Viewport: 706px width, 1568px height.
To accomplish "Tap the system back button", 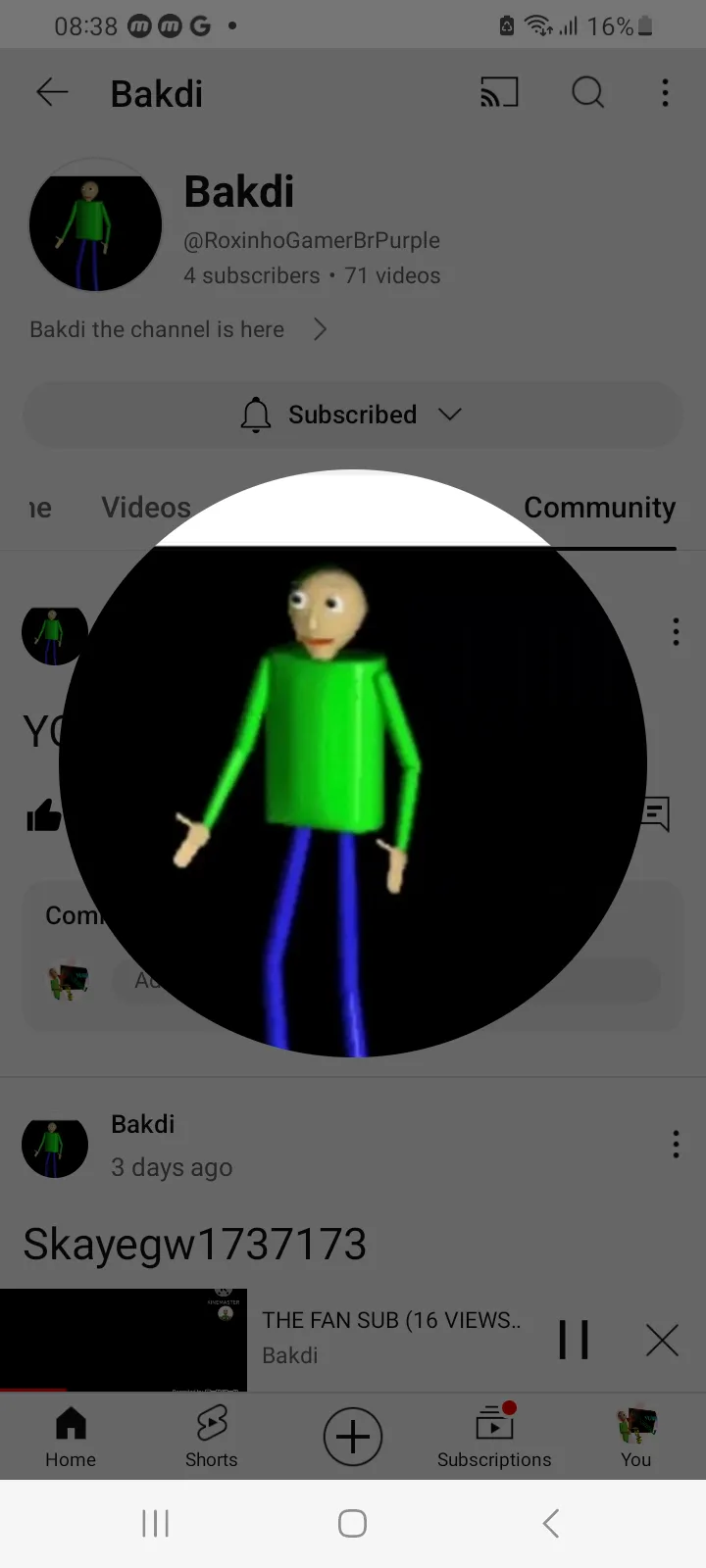I will [x=551, y=1523].
